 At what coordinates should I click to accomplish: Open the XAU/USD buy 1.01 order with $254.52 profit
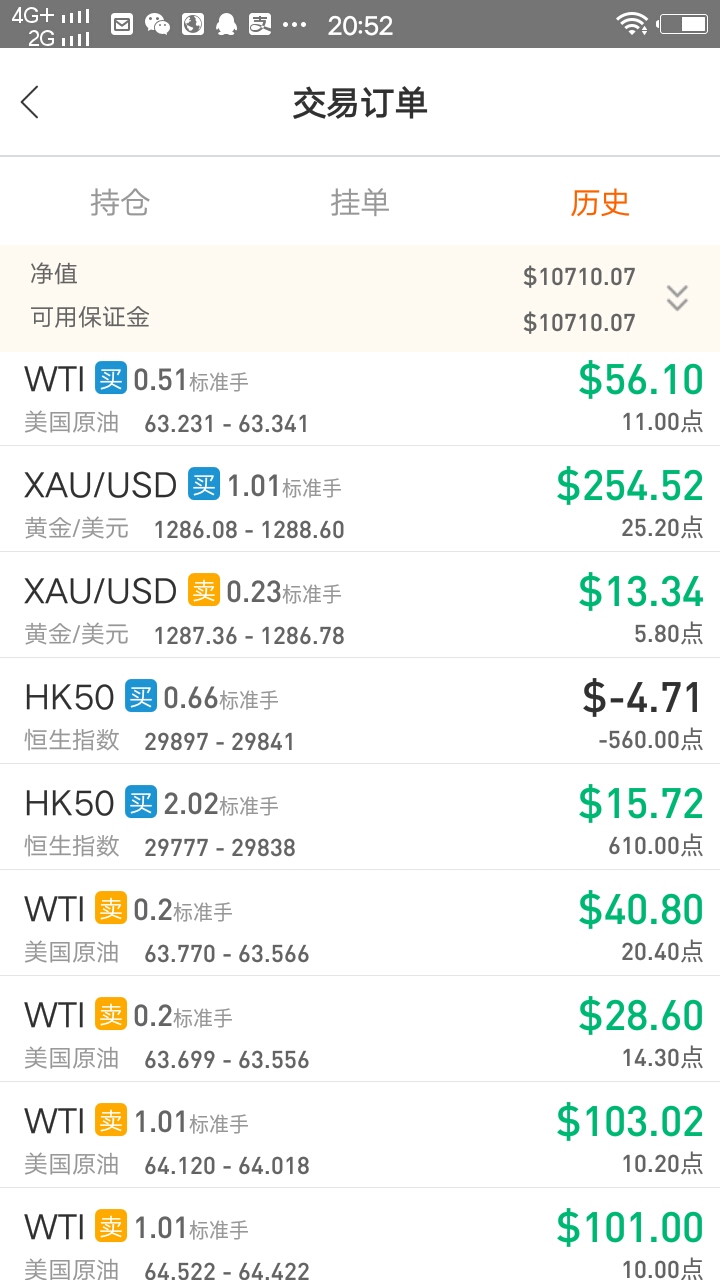[x=360, y=499]
